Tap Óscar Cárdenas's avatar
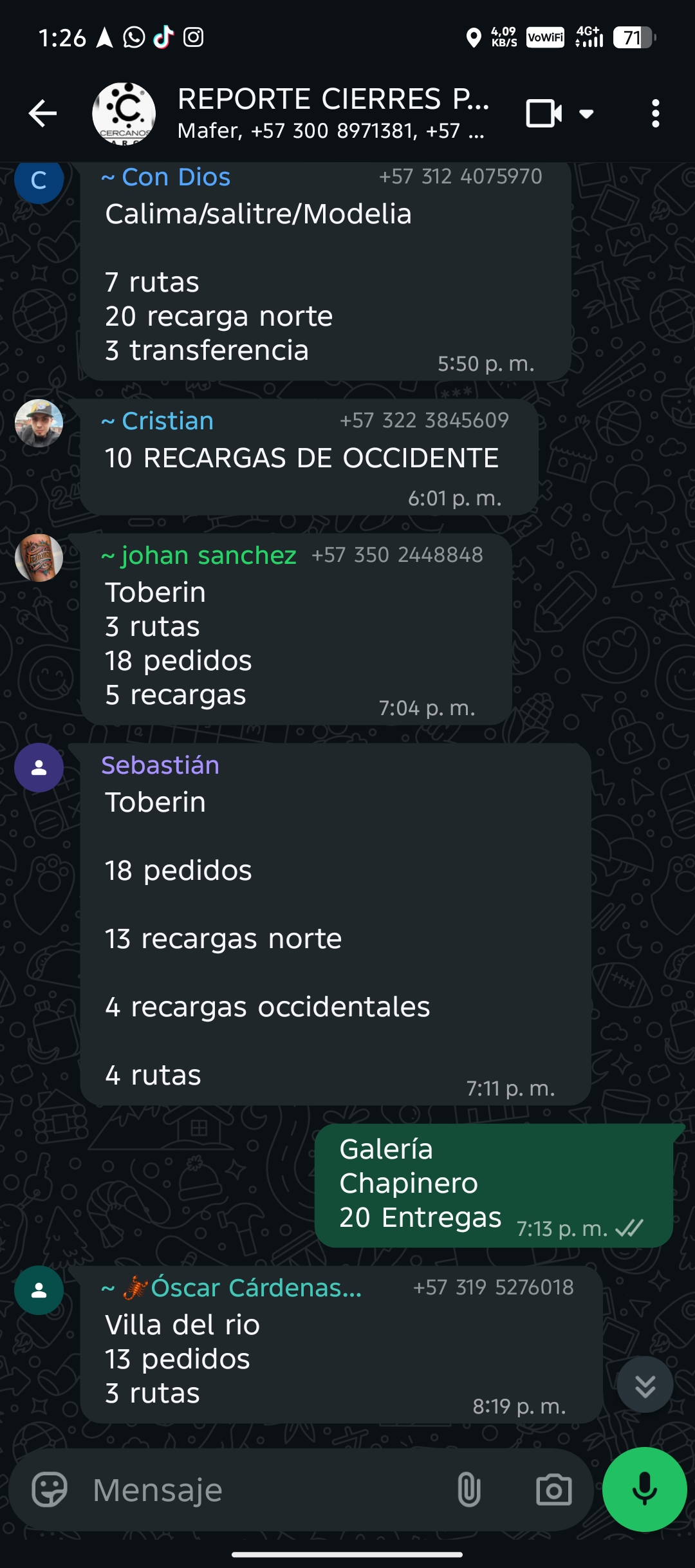695x1568 pixels. [39, 1290]
